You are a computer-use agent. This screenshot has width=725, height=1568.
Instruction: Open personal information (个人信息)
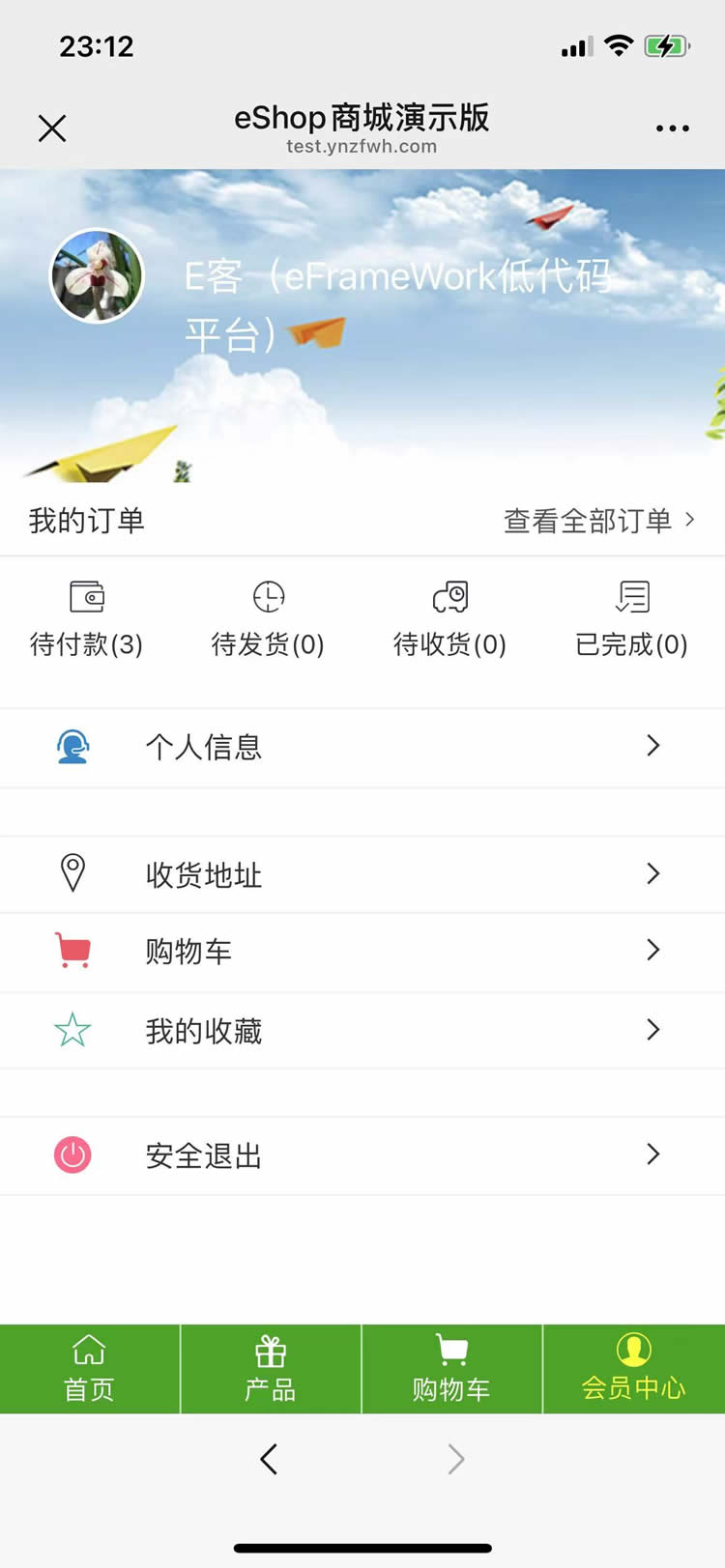coord(362,747)
